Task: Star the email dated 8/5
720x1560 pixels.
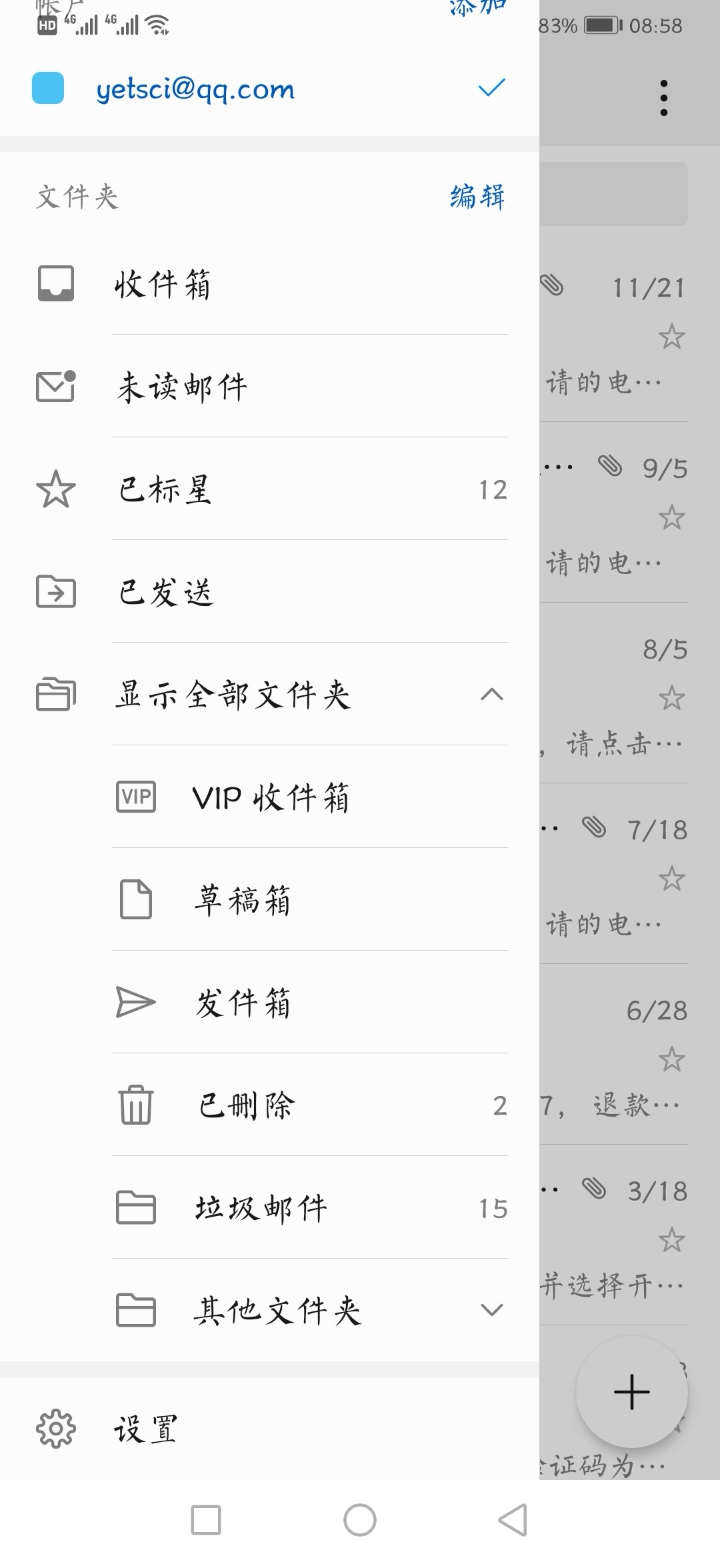Action: [671, 698]
